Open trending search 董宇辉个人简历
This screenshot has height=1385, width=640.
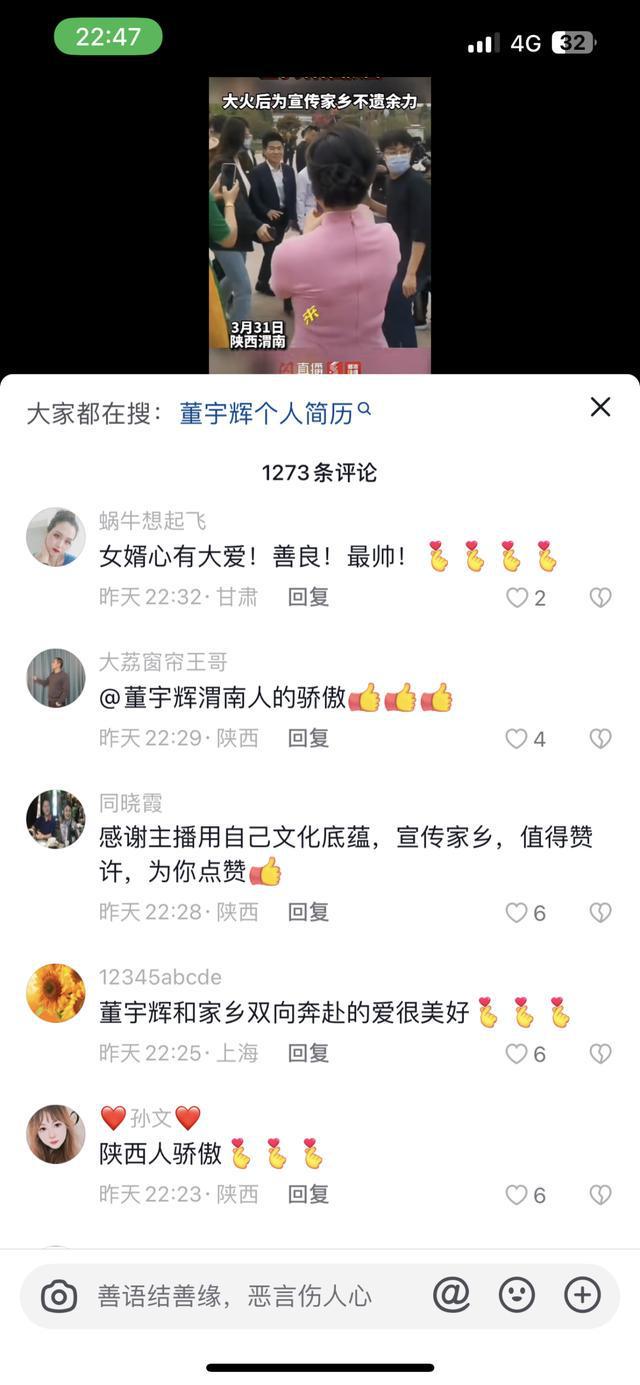(275, 413)
